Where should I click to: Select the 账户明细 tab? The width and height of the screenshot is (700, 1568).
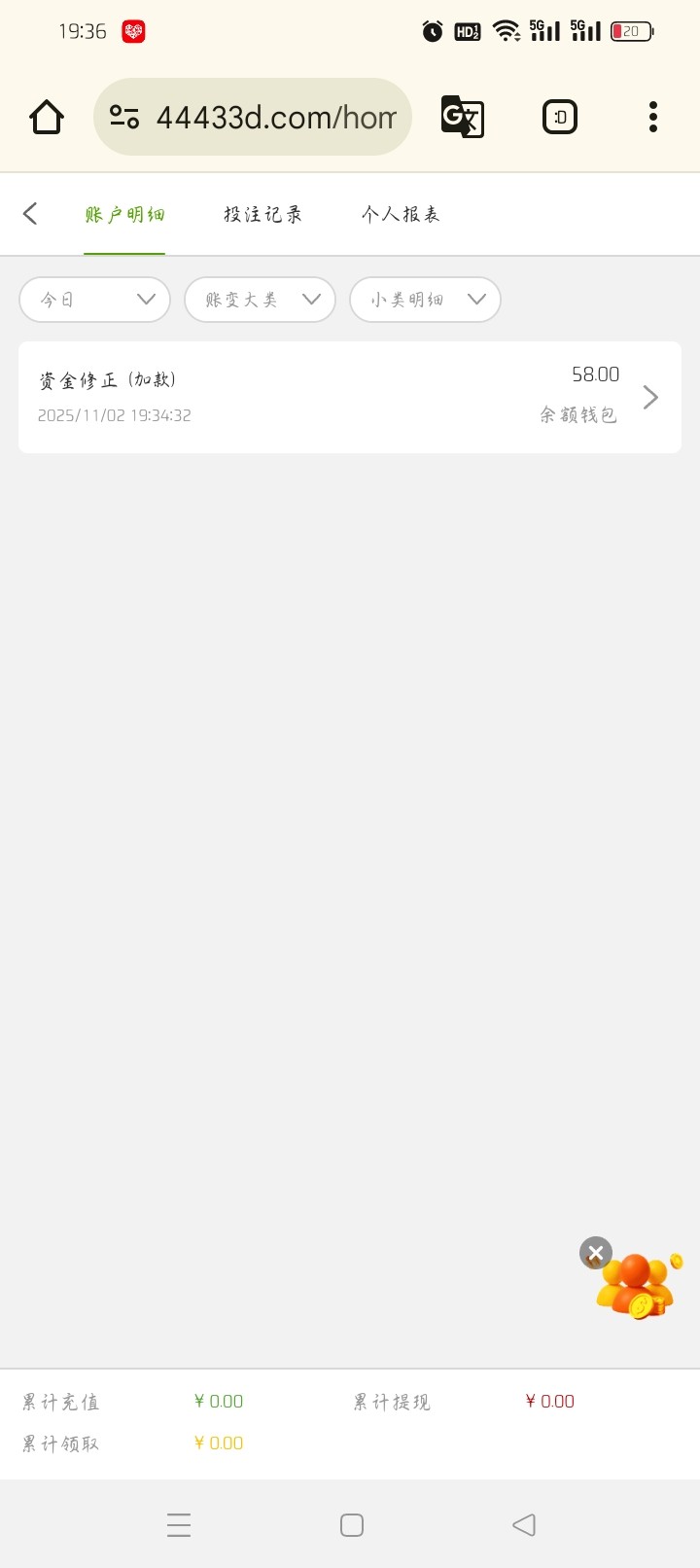[x=124, y=214]
